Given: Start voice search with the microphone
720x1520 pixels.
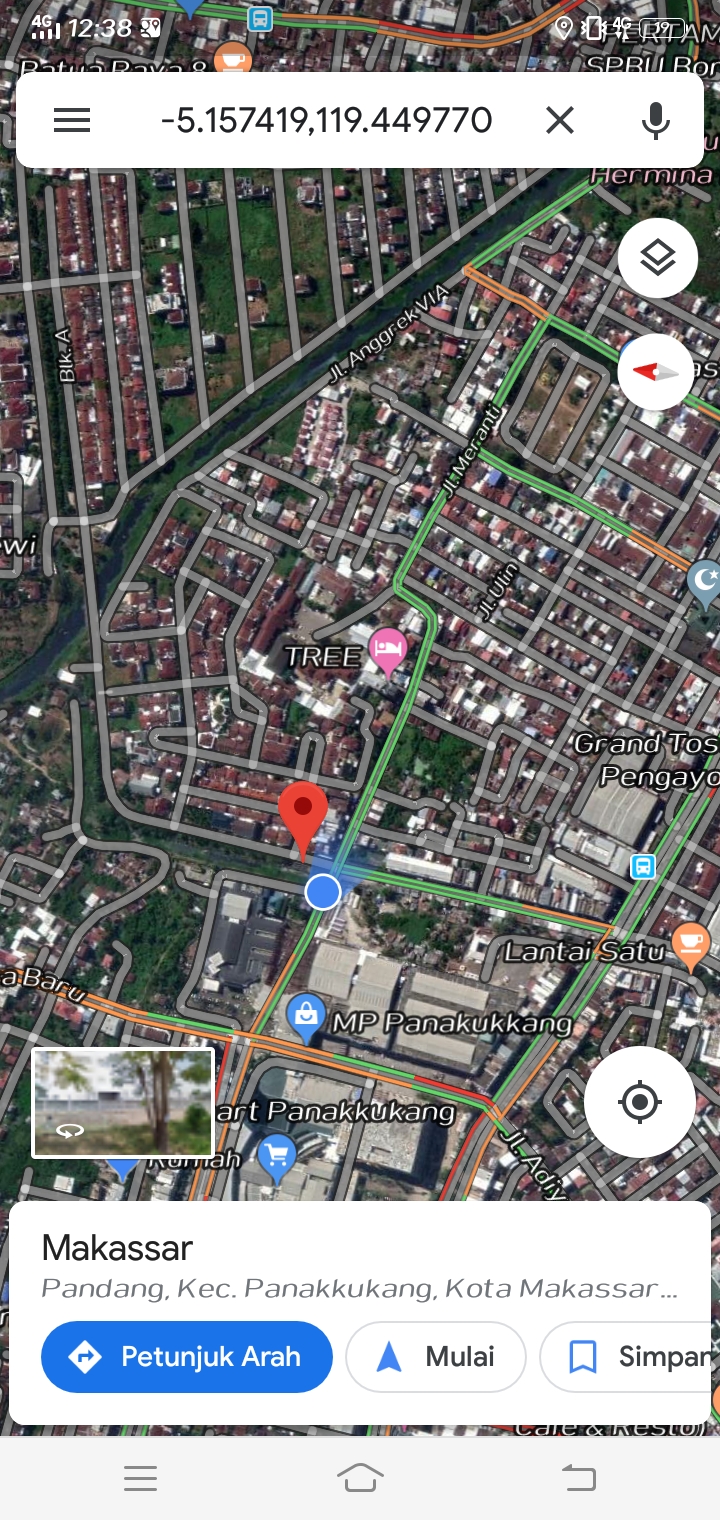Looking at the screenshot, I should [655, 121].
